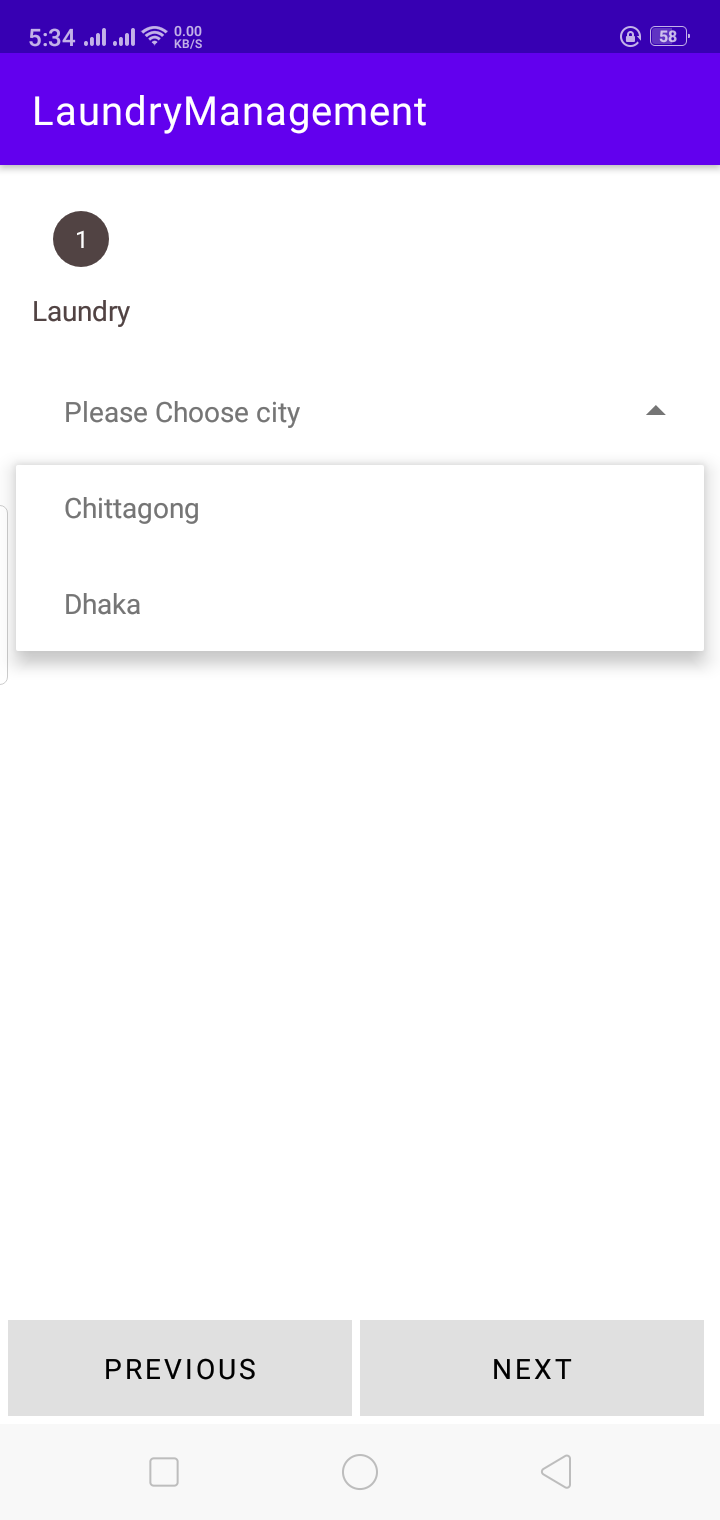
Task: Tap the rotation lock icon in status bar
Action: point(629,36)
